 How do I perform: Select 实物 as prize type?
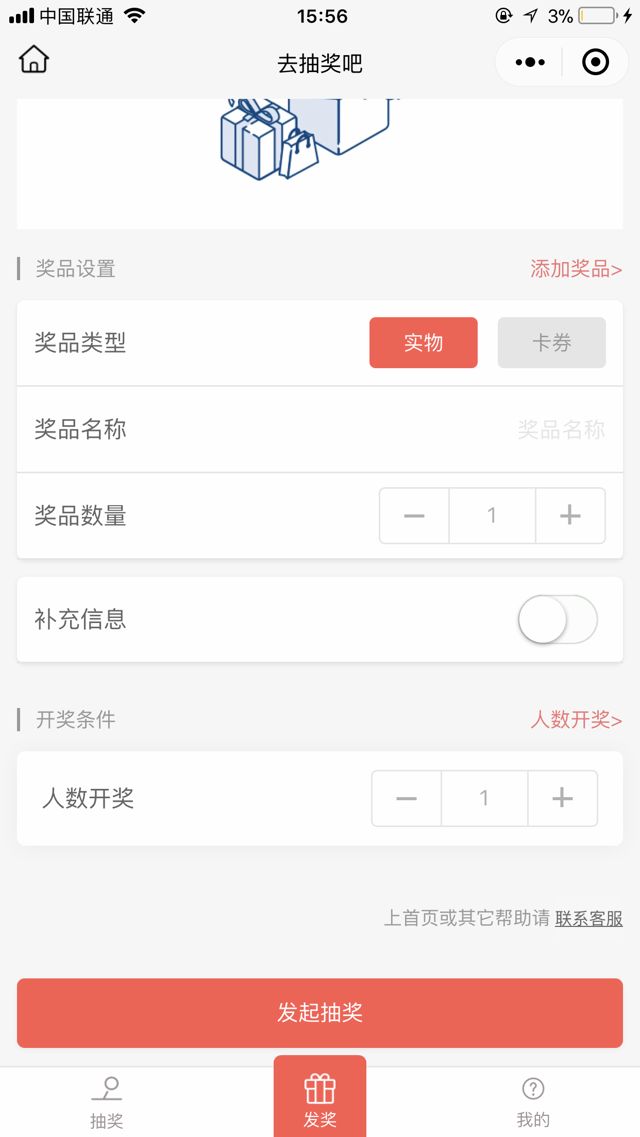point(423,343)
